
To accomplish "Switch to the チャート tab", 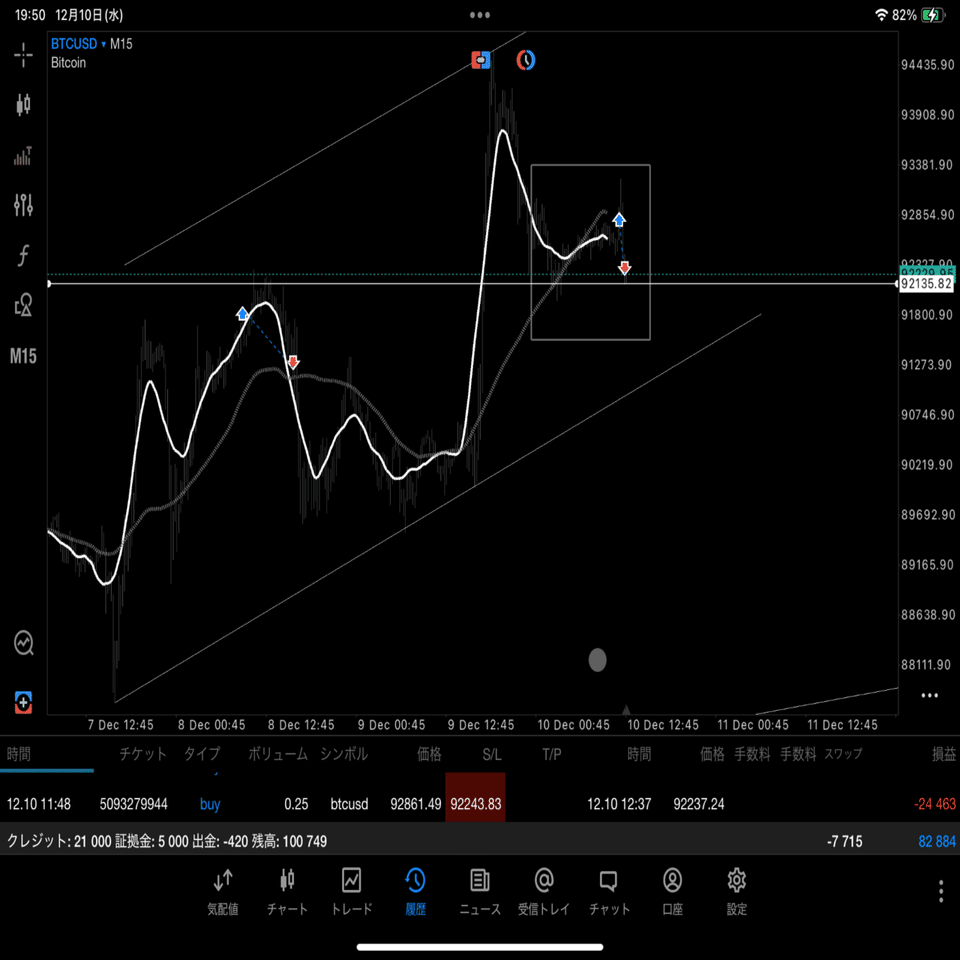I will click(287, 890).
